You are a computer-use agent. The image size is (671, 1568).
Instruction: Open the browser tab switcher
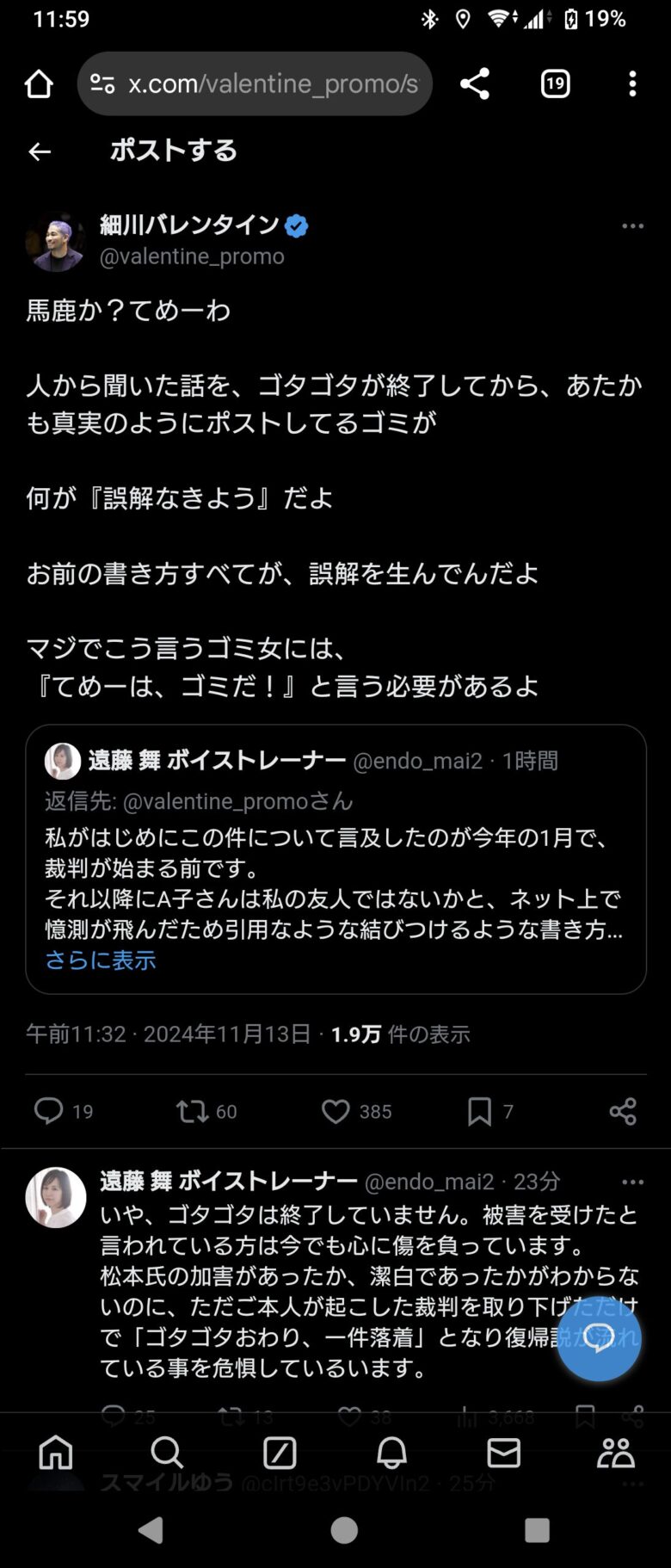(x=555, y=84)
